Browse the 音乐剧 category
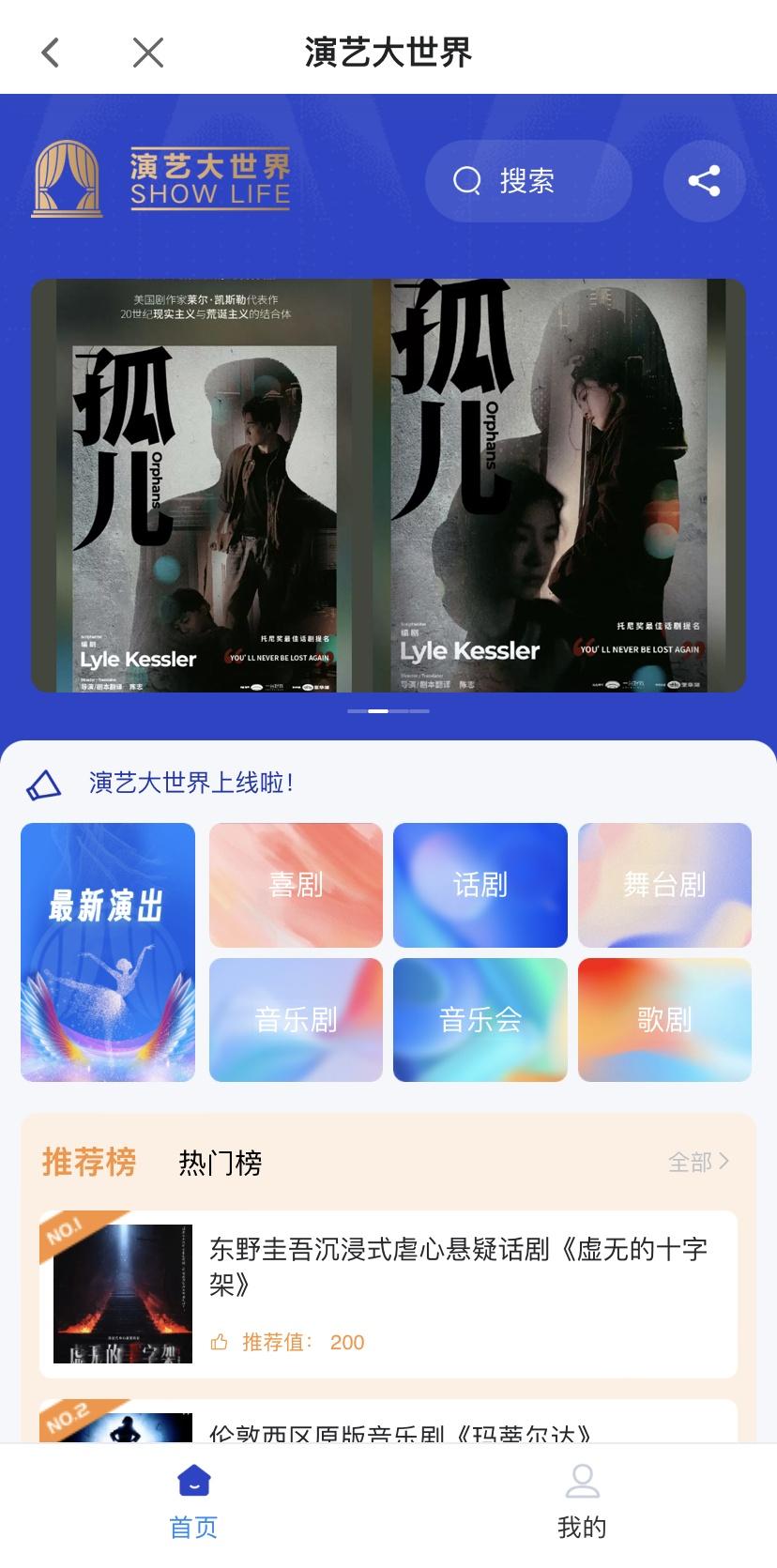 tap(296, 1019)
